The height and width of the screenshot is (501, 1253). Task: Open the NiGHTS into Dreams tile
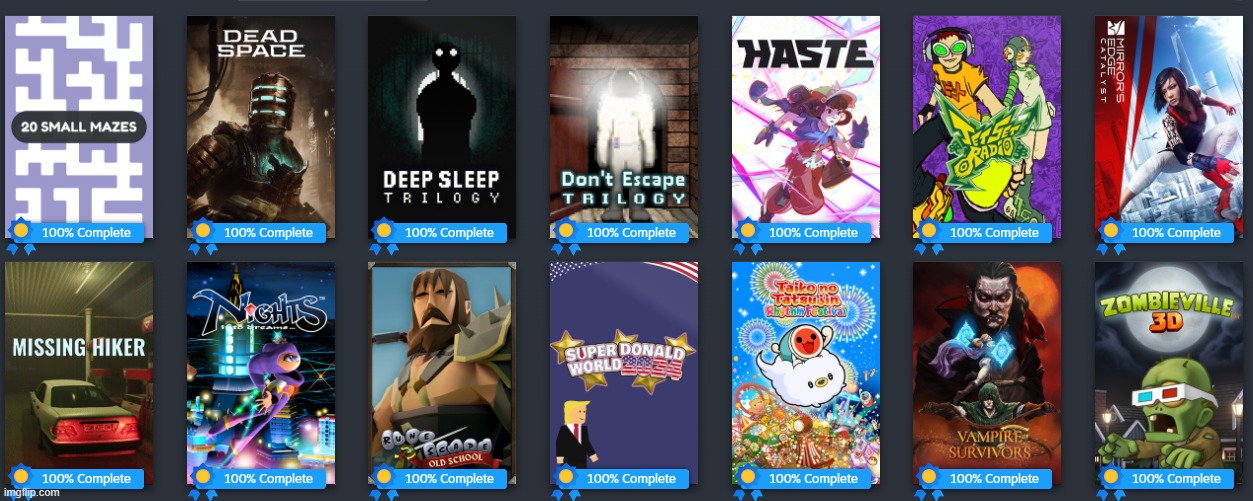(x=261, y=370)
